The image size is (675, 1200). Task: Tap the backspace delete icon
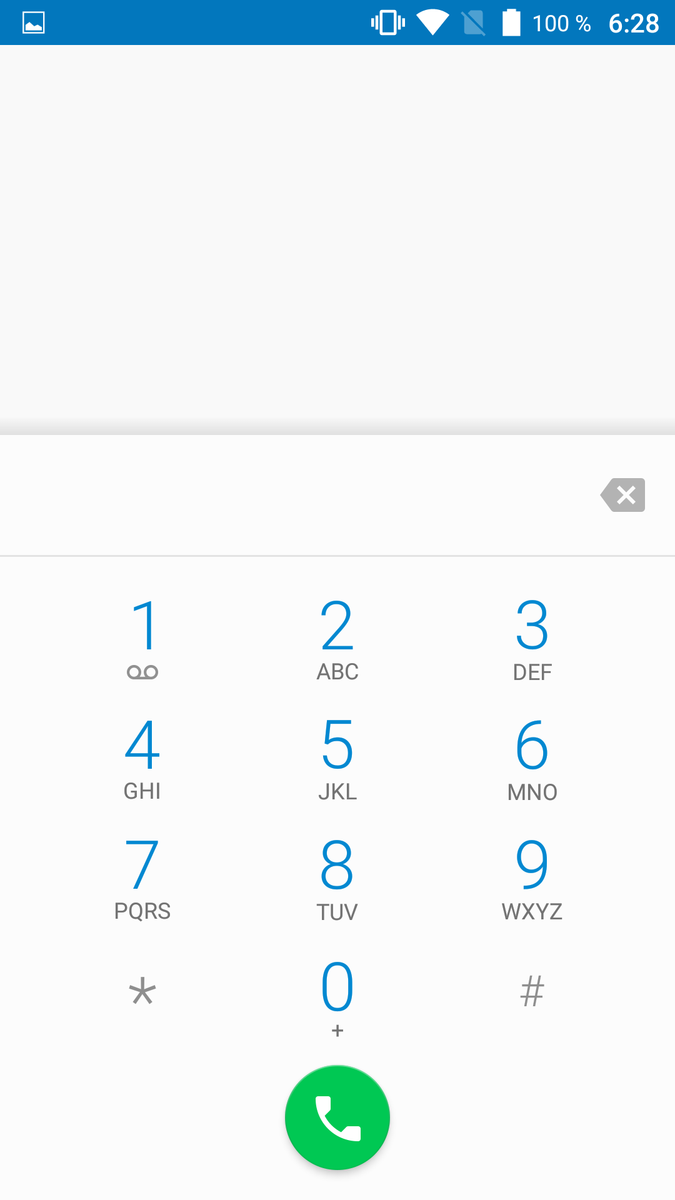click(x=623, y=495)
